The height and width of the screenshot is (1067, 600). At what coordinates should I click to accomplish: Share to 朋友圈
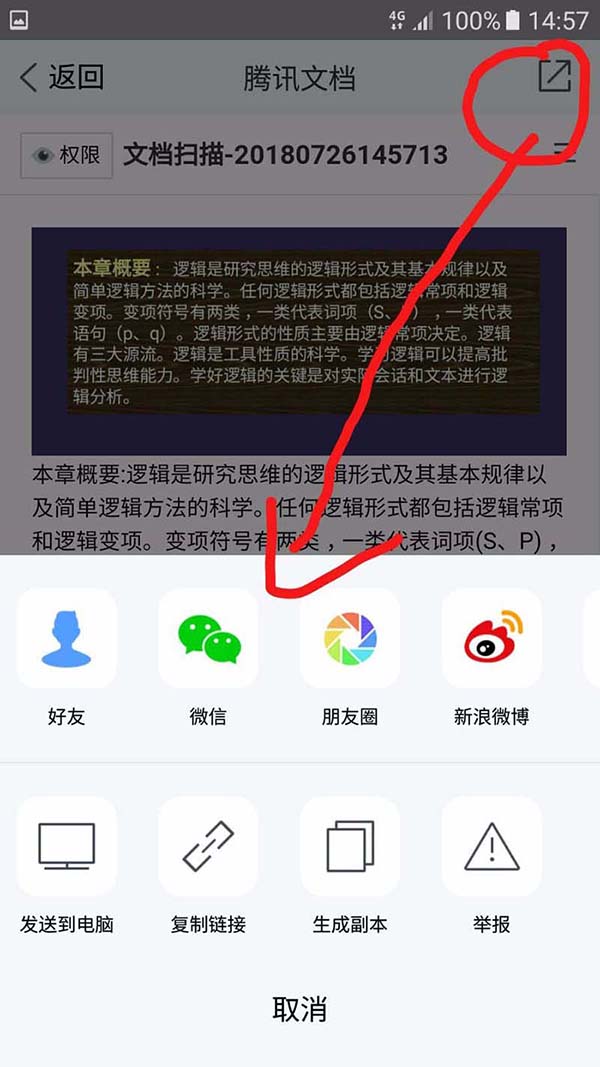pos(350,639)
